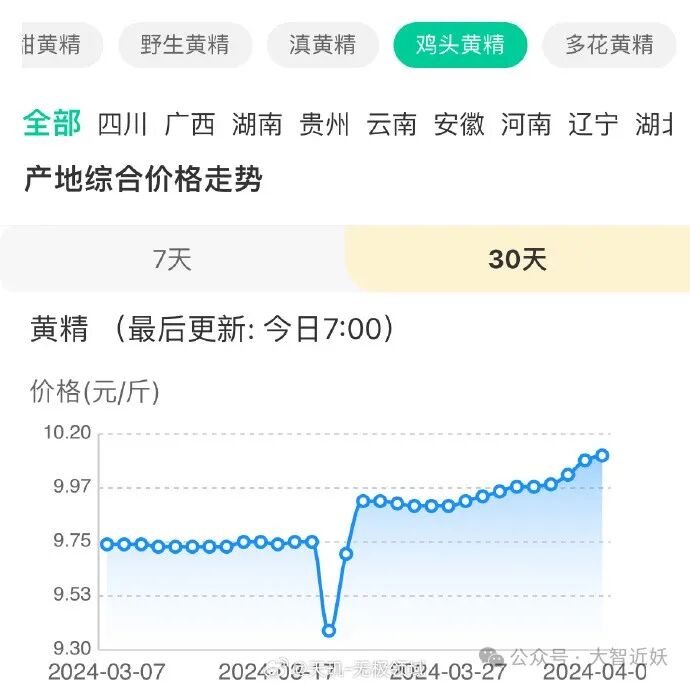Show the 30天 price trend
Viewport: 690px width, 685px height.
pos(518,259)
